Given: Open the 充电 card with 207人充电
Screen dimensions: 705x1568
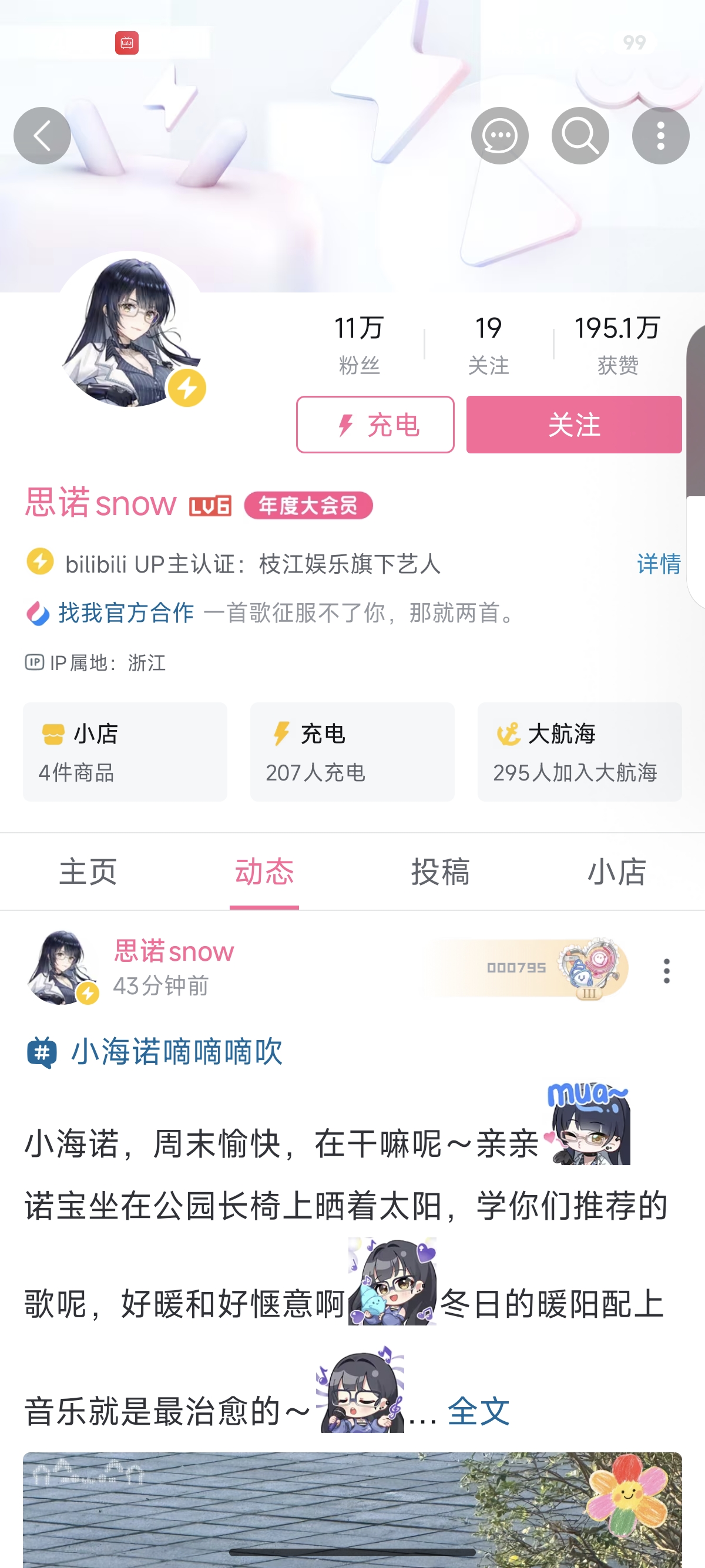Looking at the screenshot, I should (x=352, y=751).
